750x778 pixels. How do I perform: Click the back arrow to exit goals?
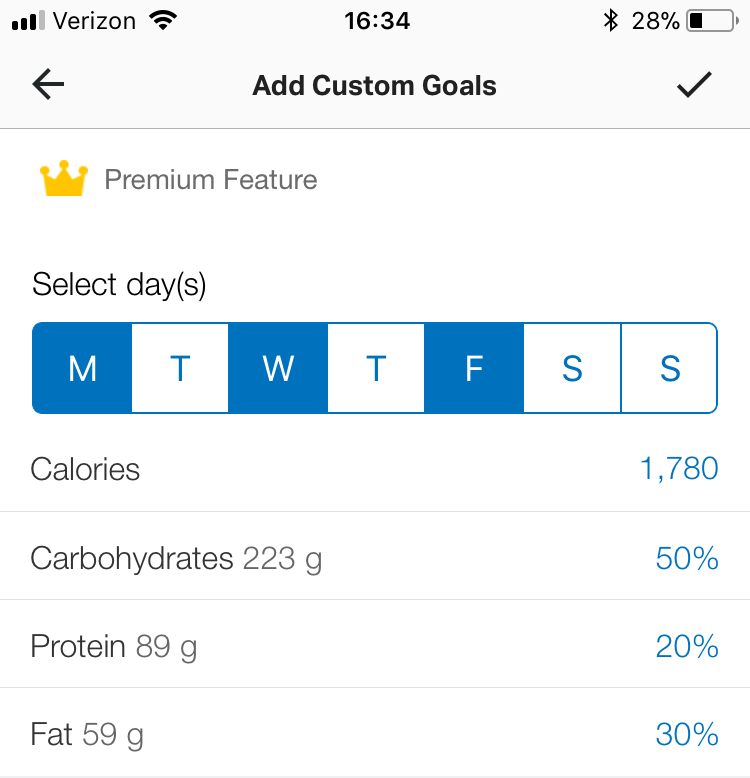coord(47,84)
